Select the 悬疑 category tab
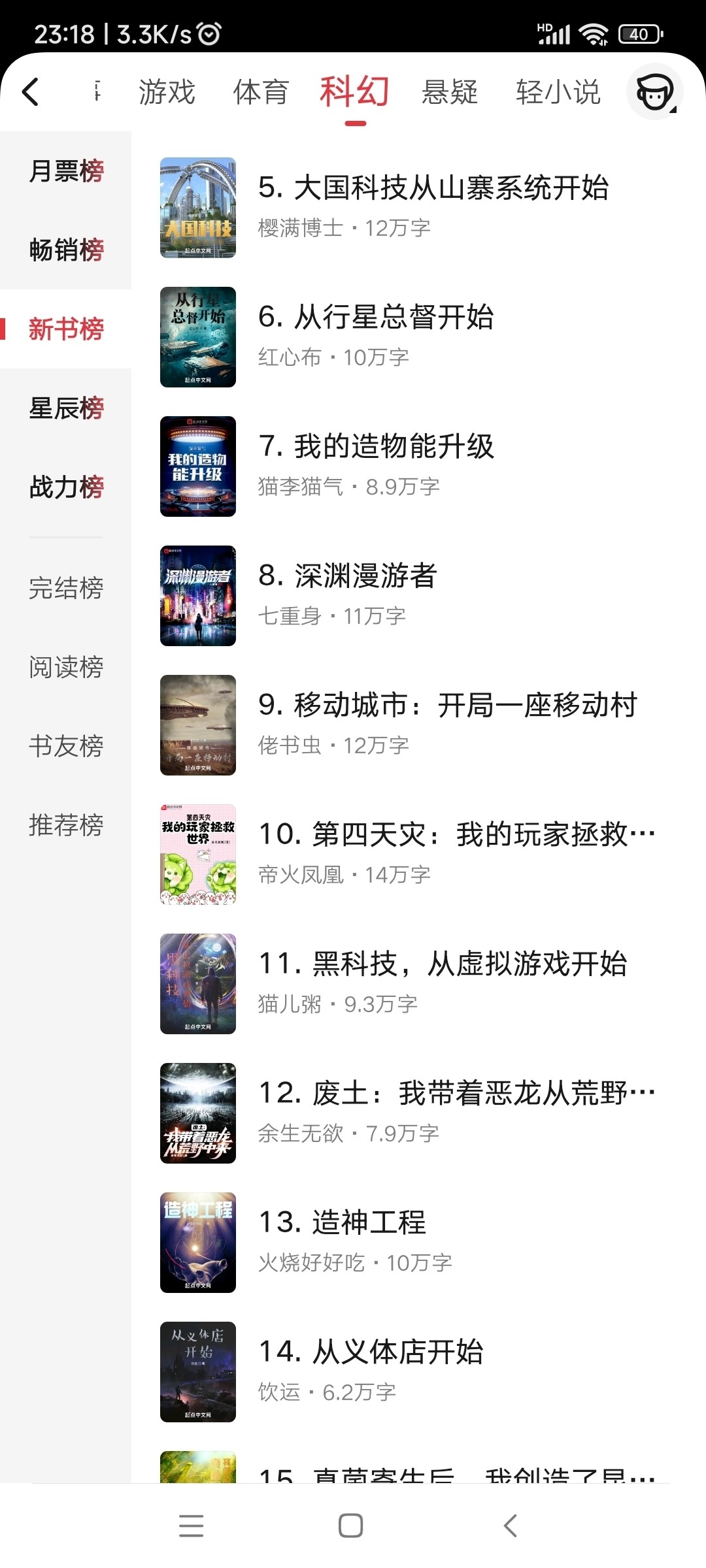Image resolution: width=706 pixels, height=1568 pixels. point(450,91)
